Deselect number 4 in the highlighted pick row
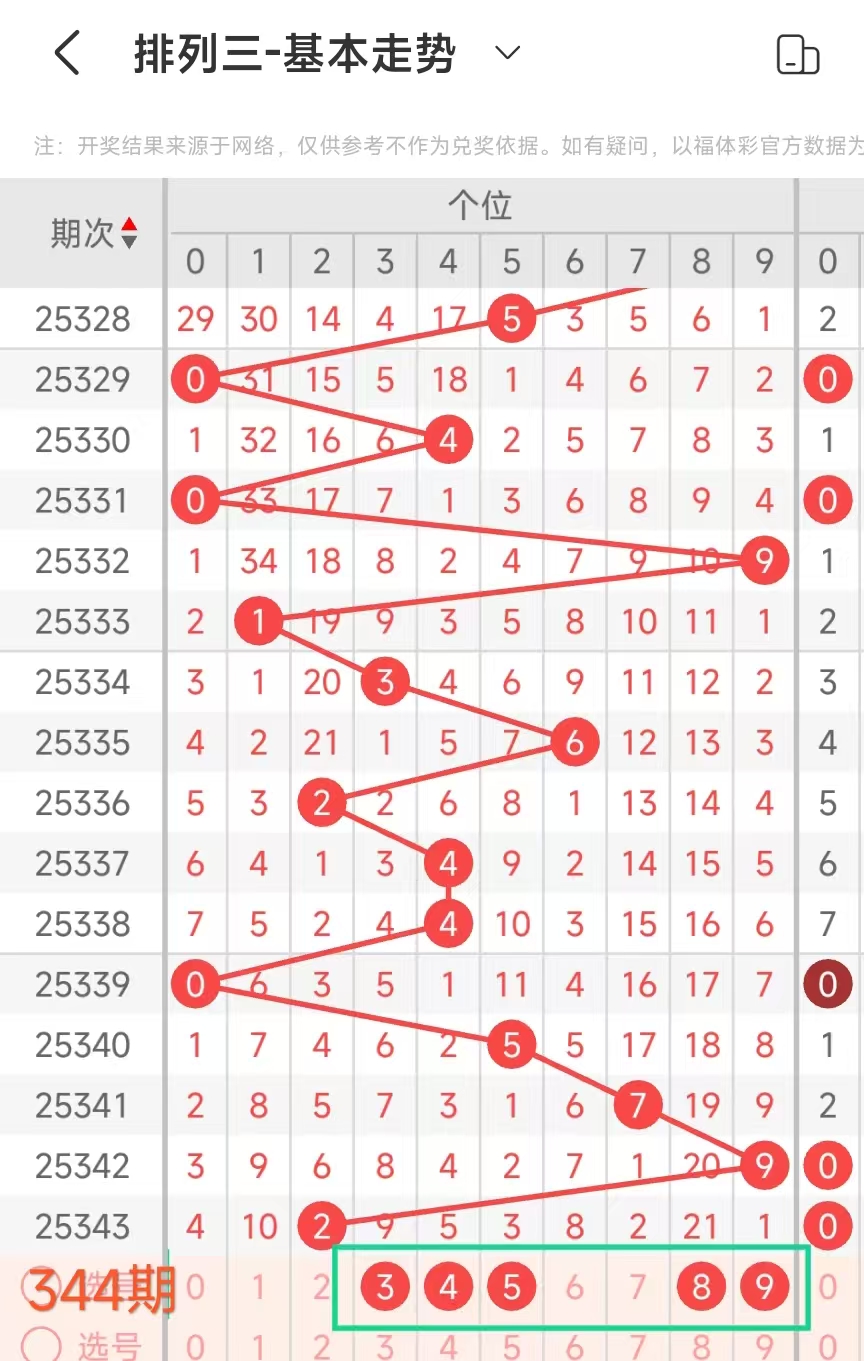This screenshot has width=864, height=1361. coord(448,1287)
